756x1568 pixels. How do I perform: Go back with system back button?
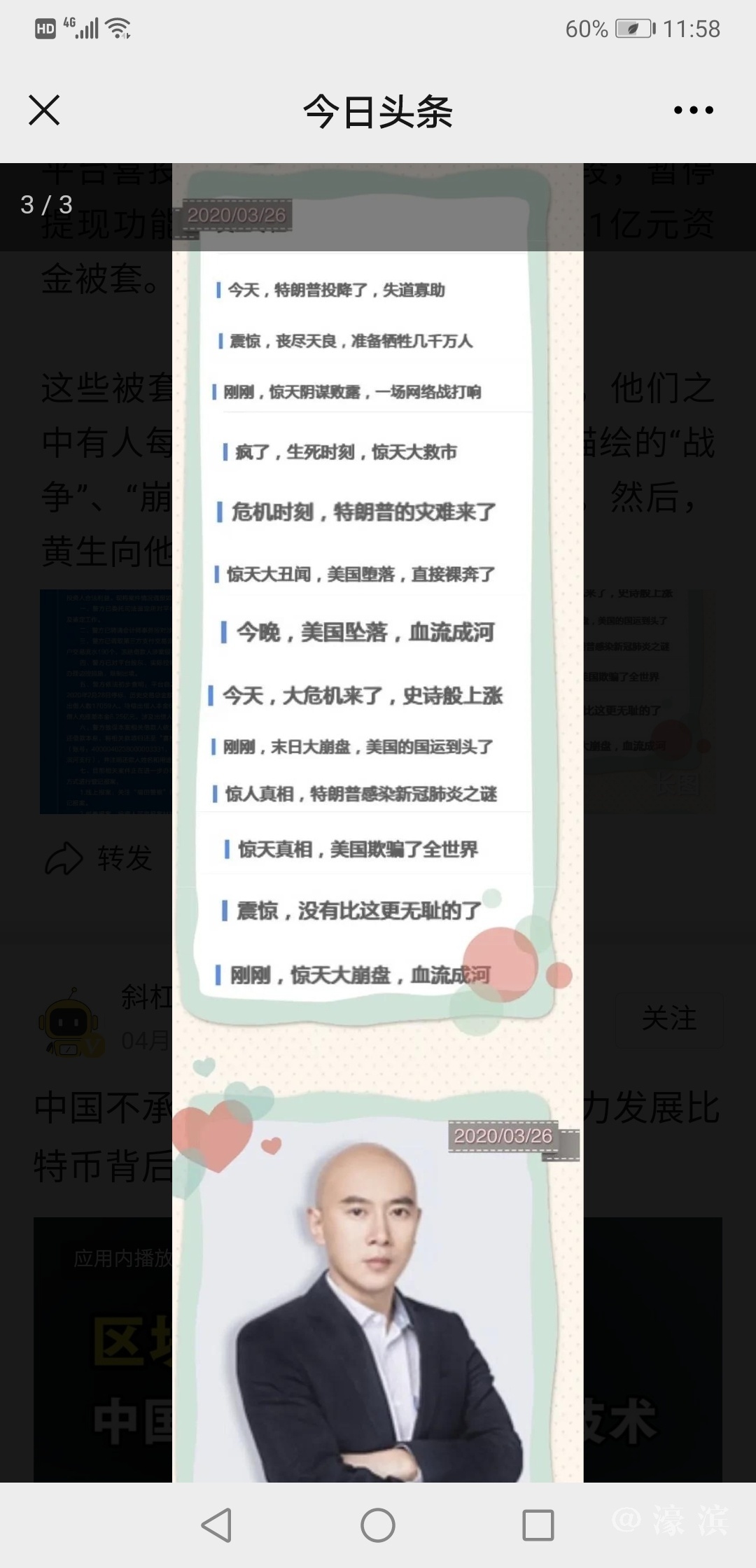[217, 1525]
